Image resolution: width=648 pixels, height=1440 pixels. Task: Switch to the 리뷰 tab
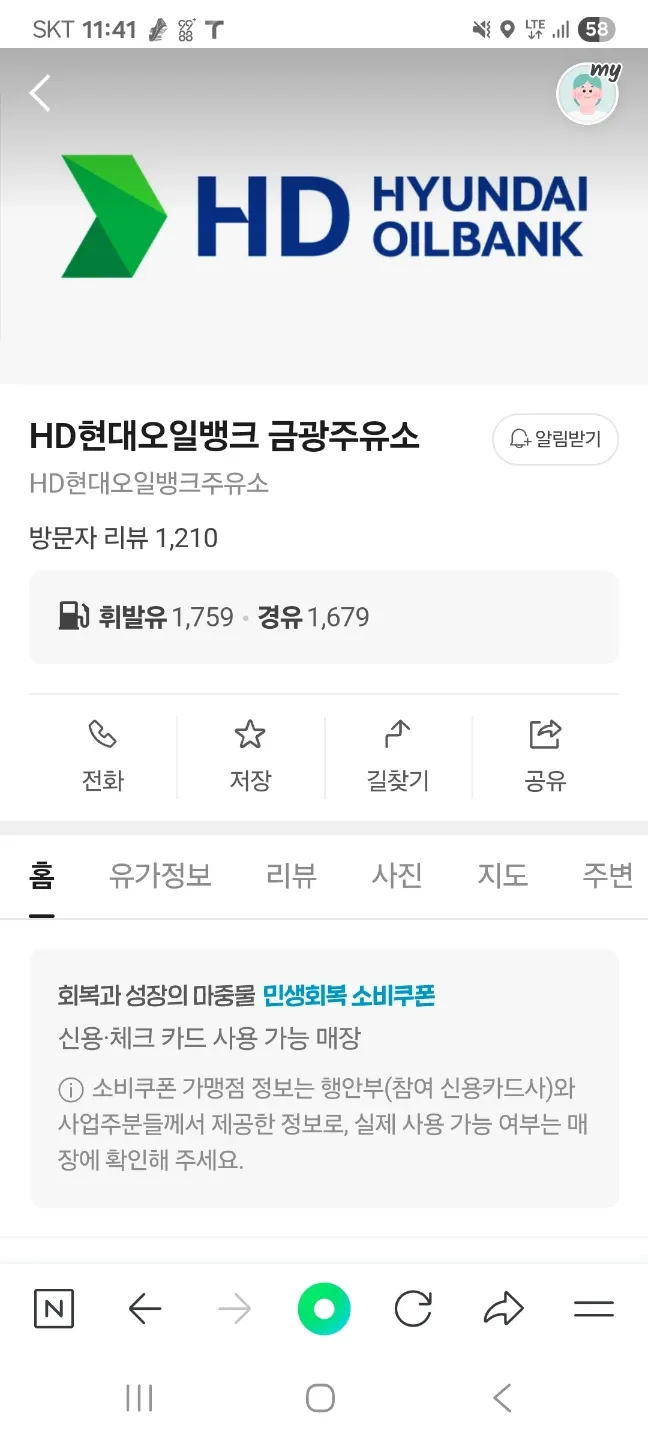pos(291,876)
